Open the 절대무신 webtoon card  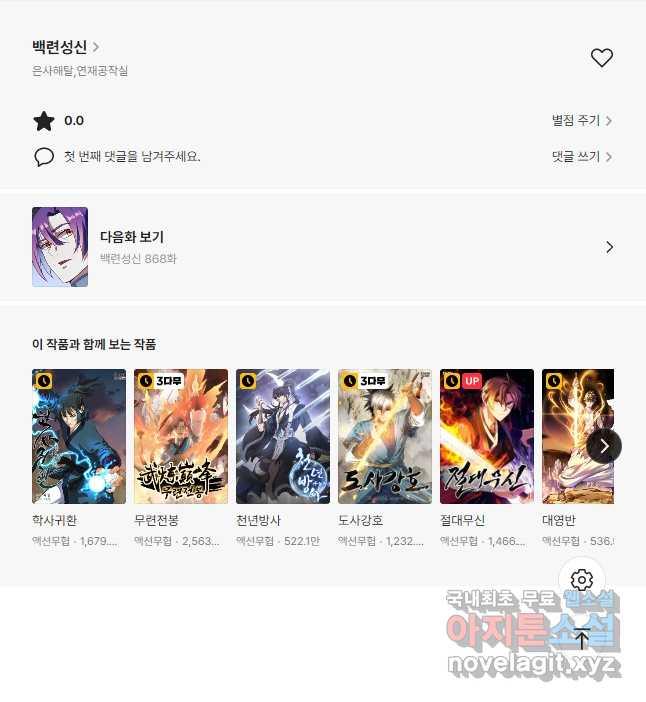pos(487,437)
